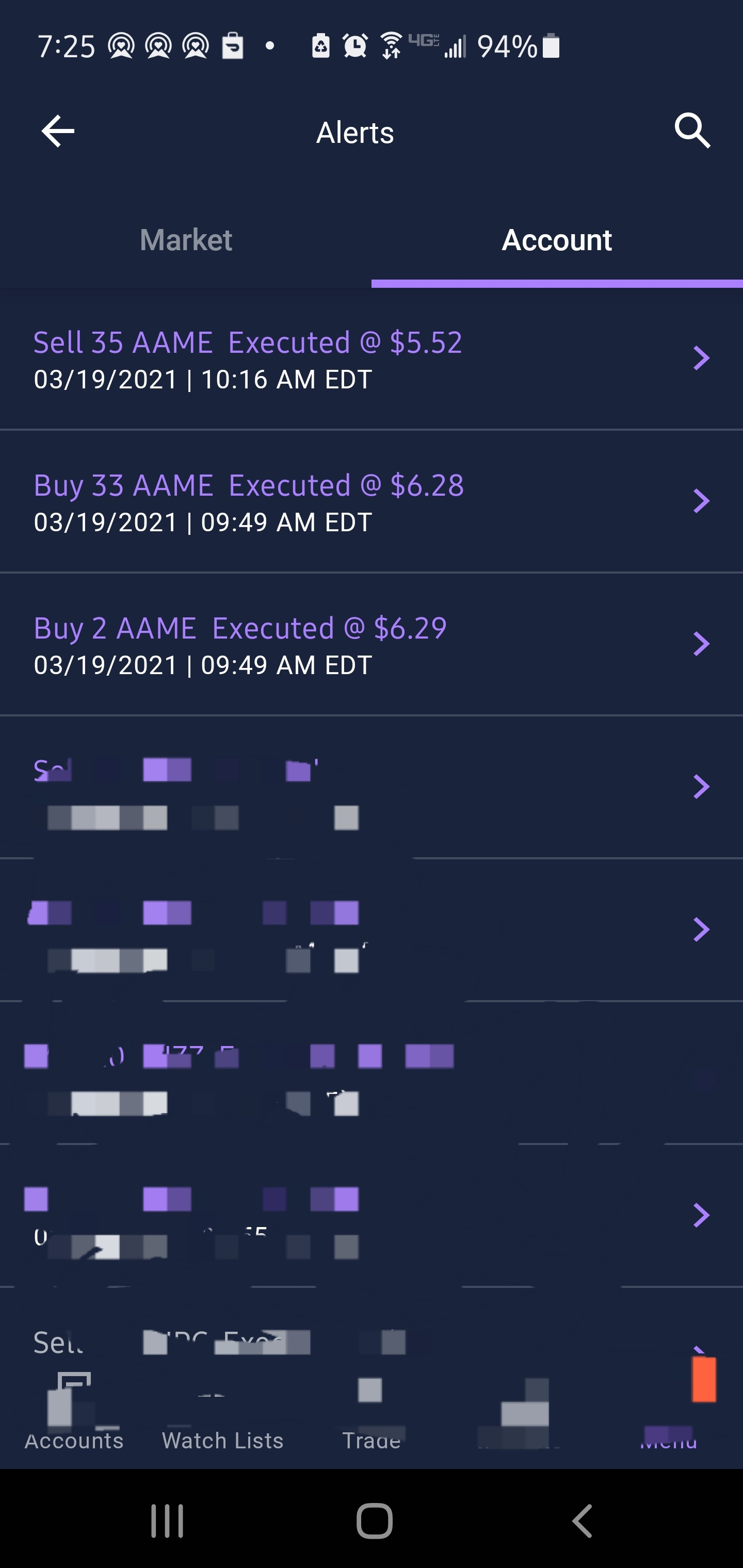This screenshot has width=743, height=1568.
Task: Select the Account tab
Action: pyautogui.click(x=557, y=240)
